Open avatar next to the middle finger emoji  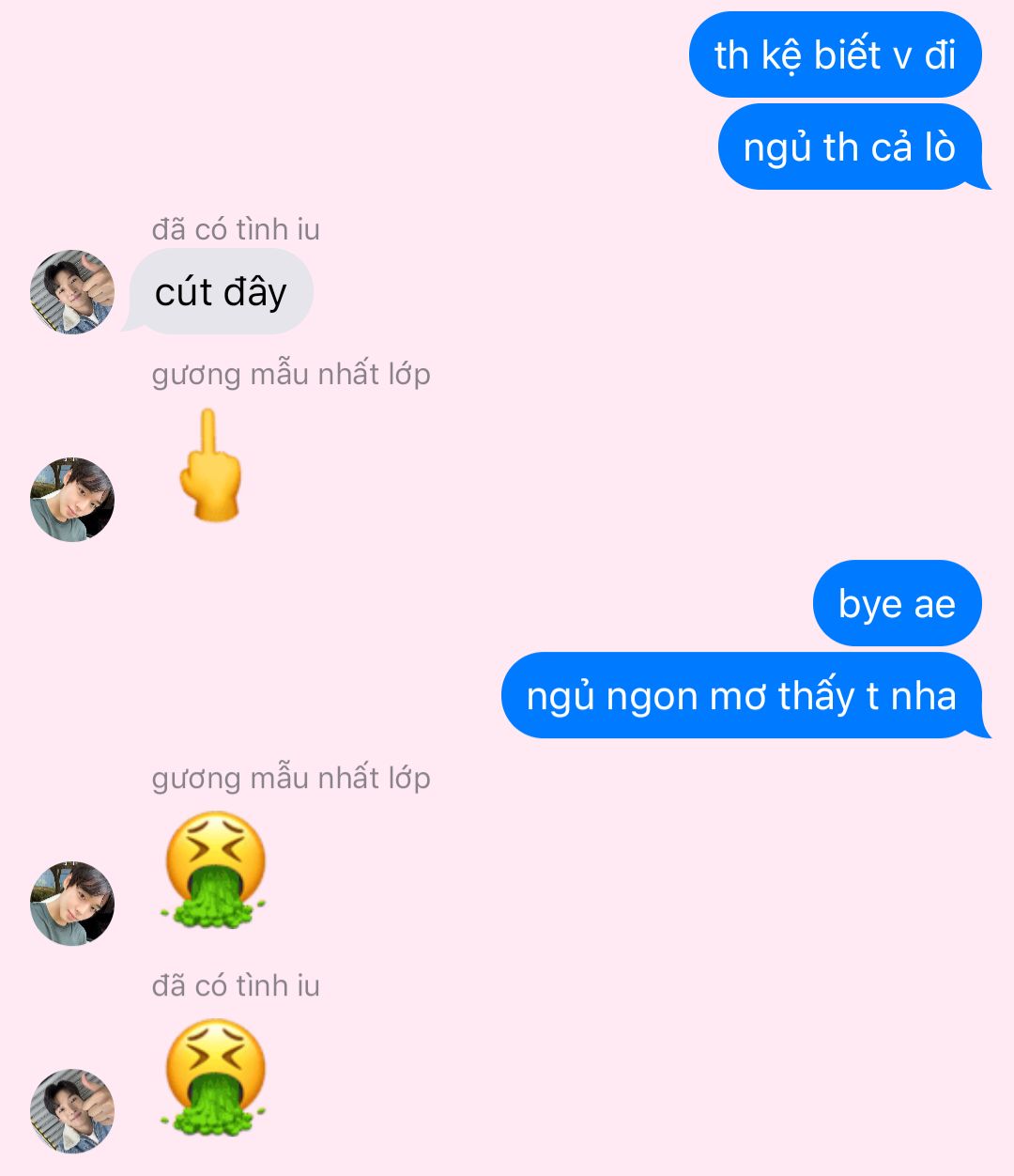point(72,500)
